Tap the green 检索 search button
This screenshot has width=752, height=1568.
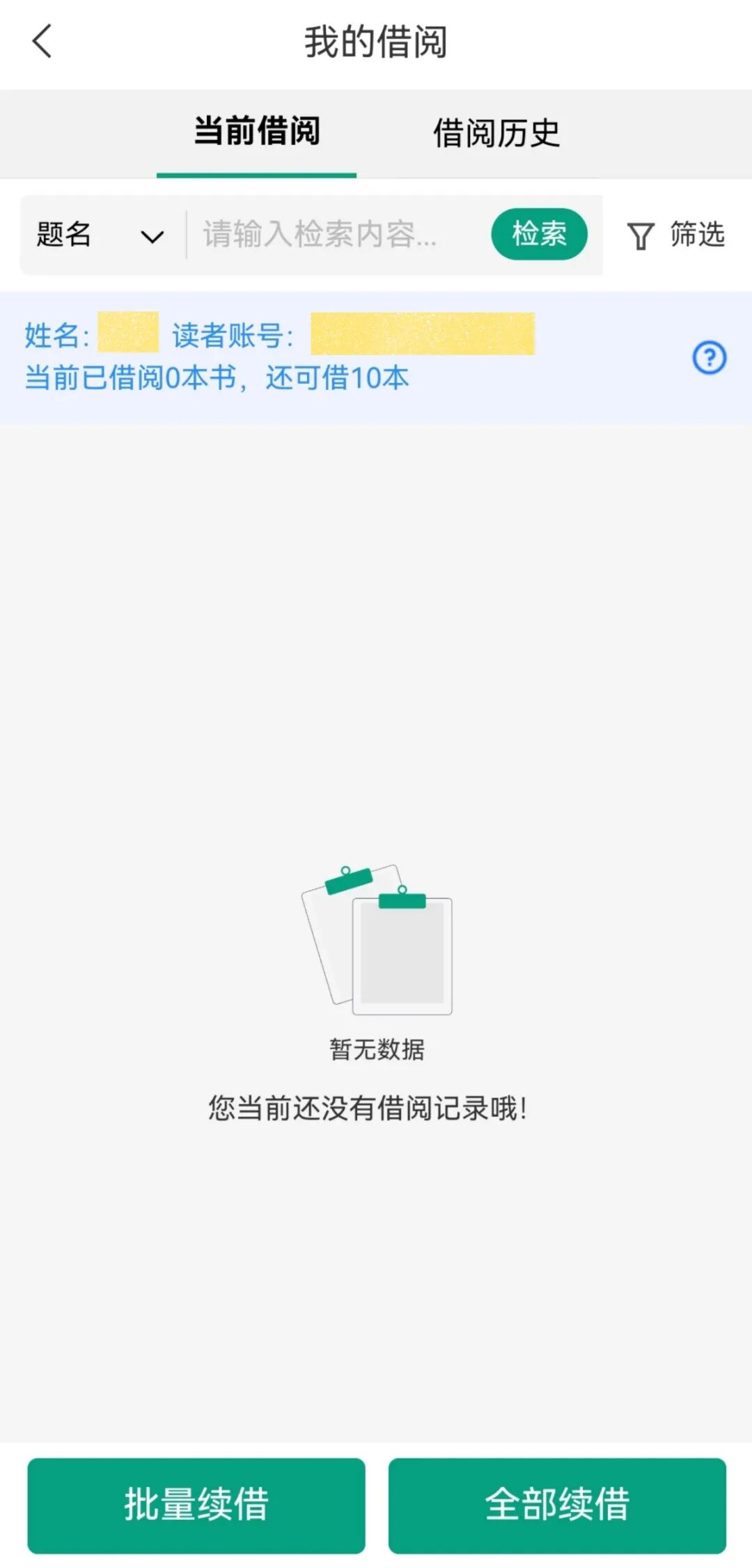click(539, 234)
